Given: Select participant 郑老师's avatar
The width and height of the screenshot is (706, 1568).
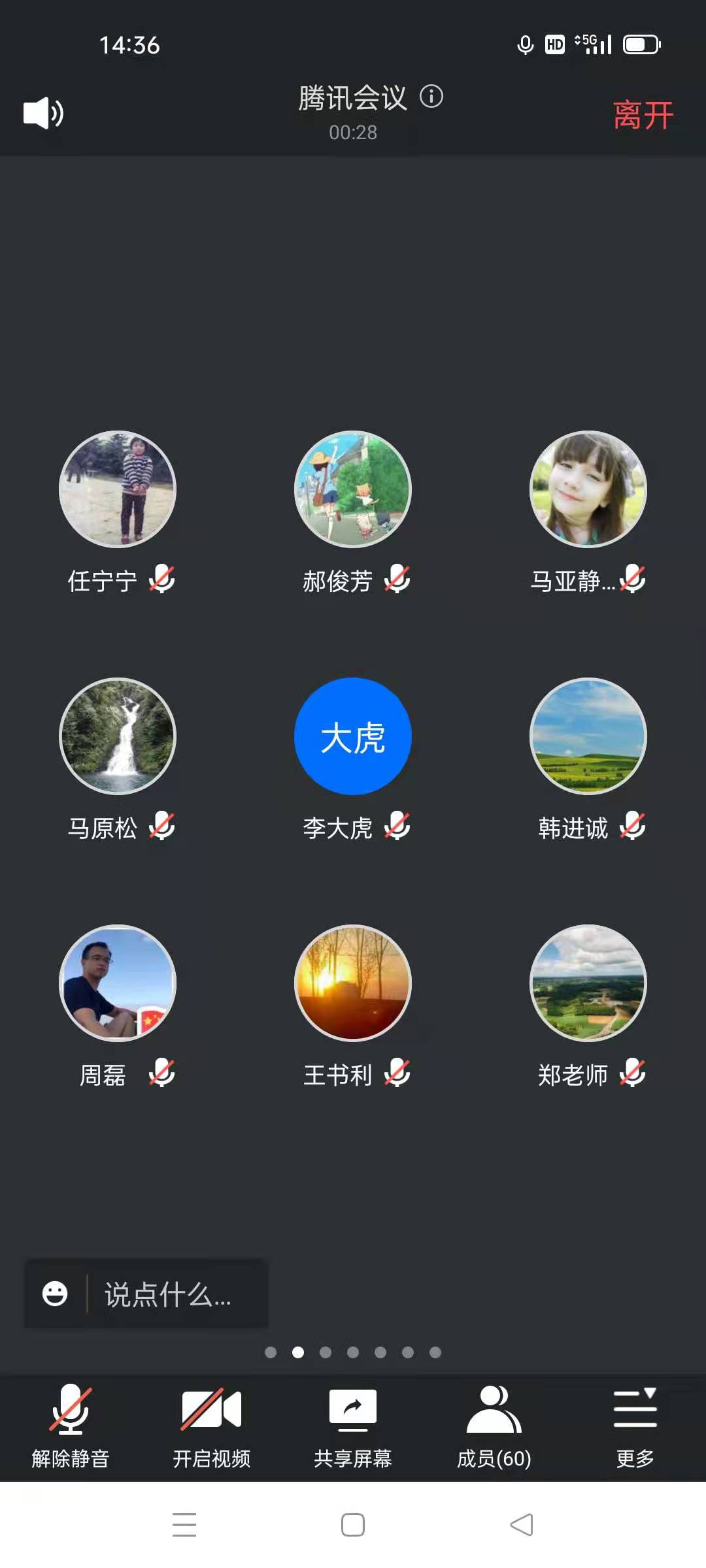Looking at the screenshot, I should coord(588,983).
